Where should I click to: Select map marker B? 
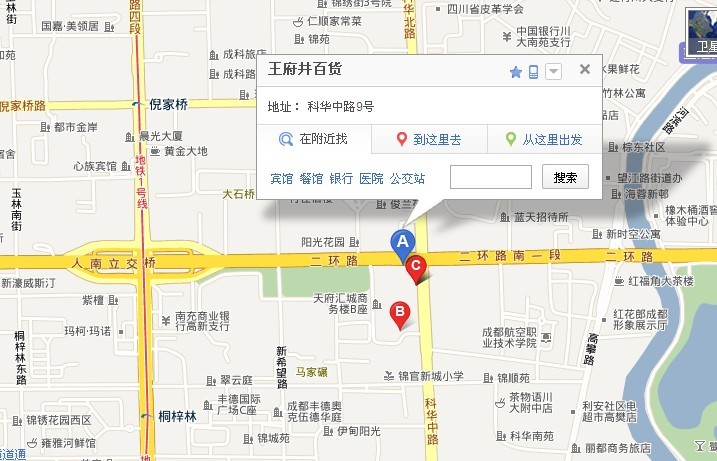pos(400,314)
